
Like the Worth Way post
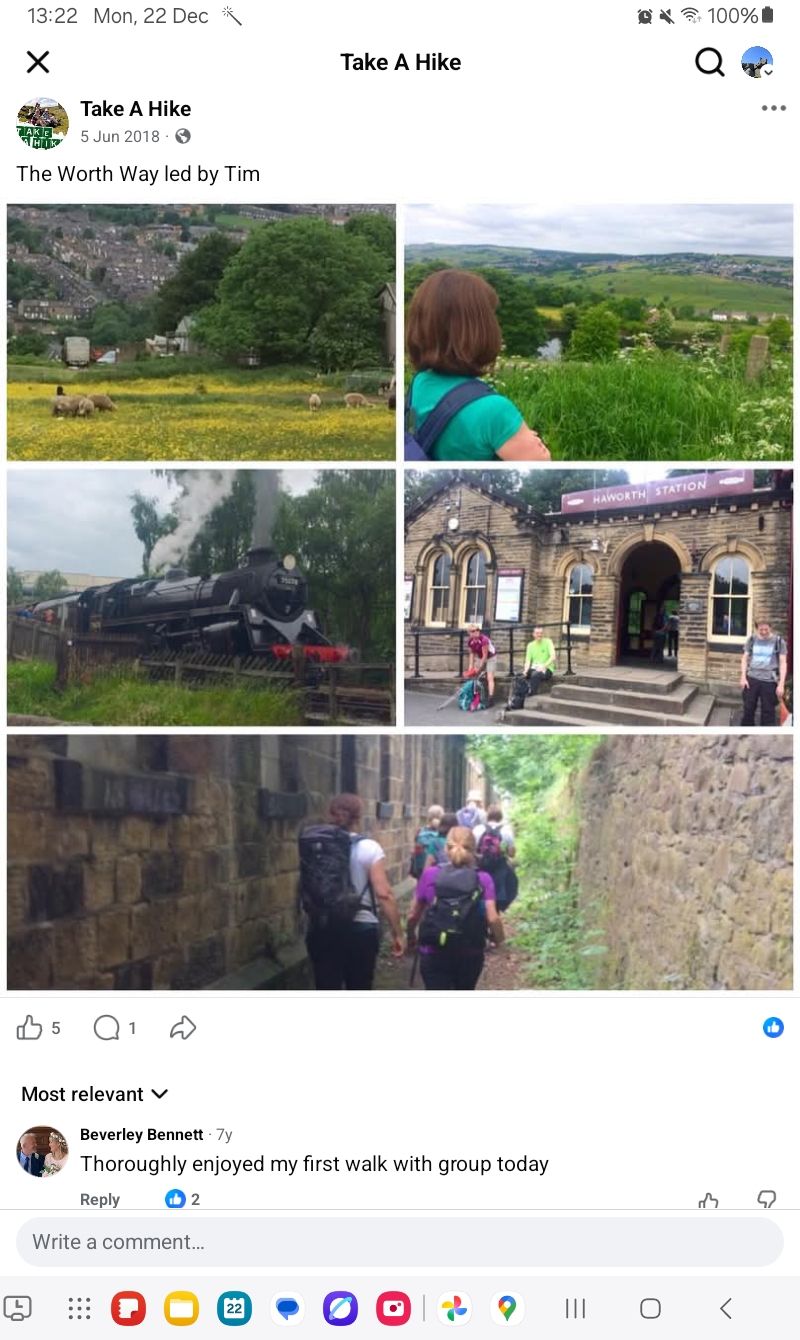point(30,1027)
